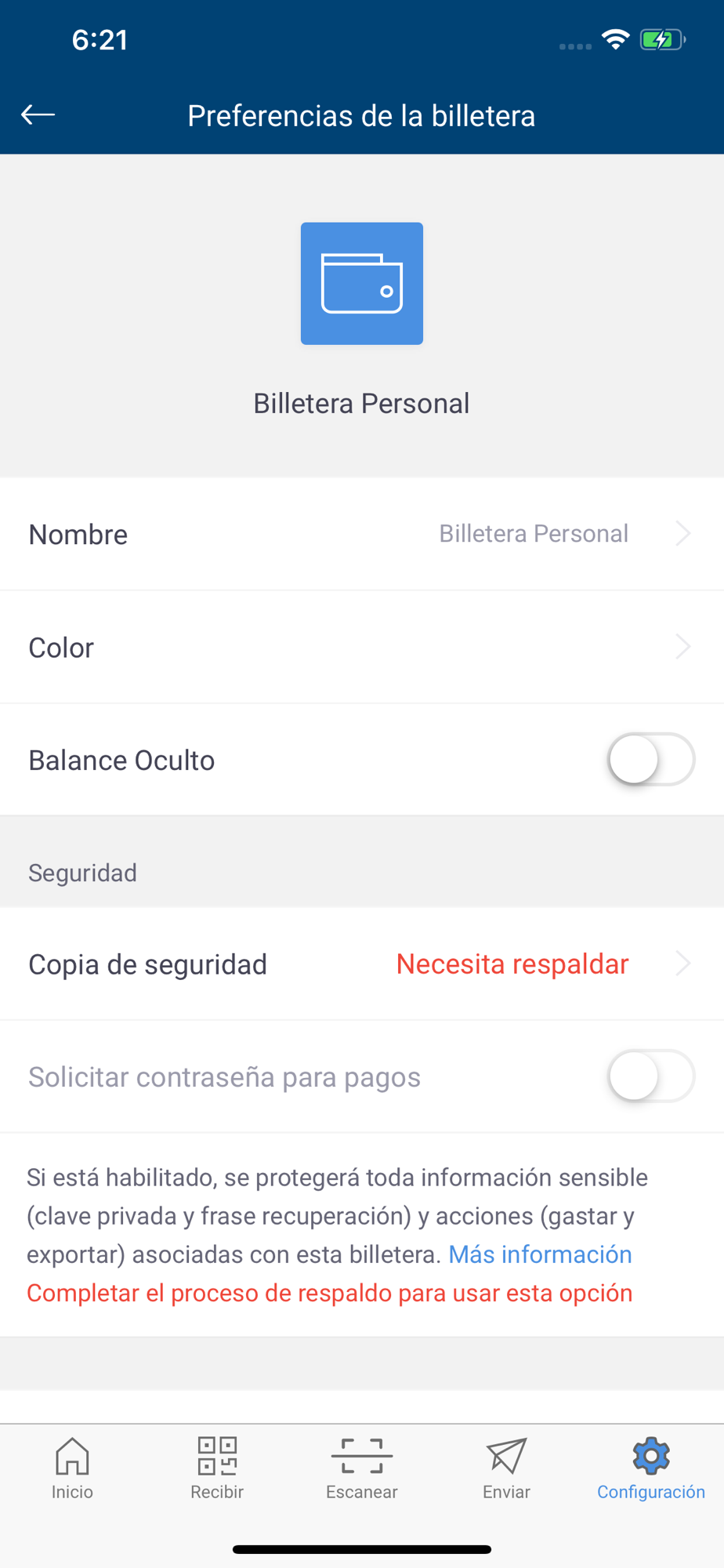Switch to the Inicio tab

[72, 1469]
